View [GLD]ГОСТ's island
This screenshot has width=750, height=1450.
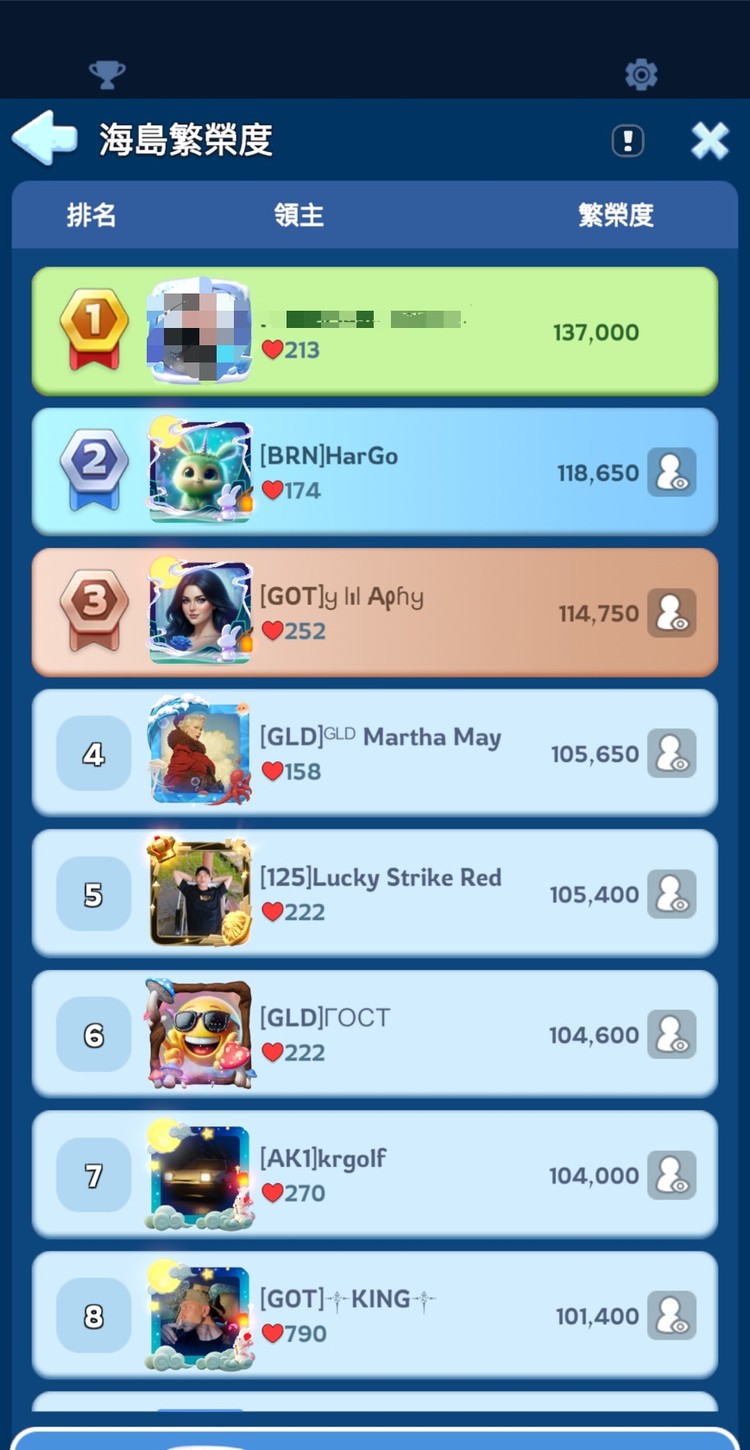[x=671, y=1035]
